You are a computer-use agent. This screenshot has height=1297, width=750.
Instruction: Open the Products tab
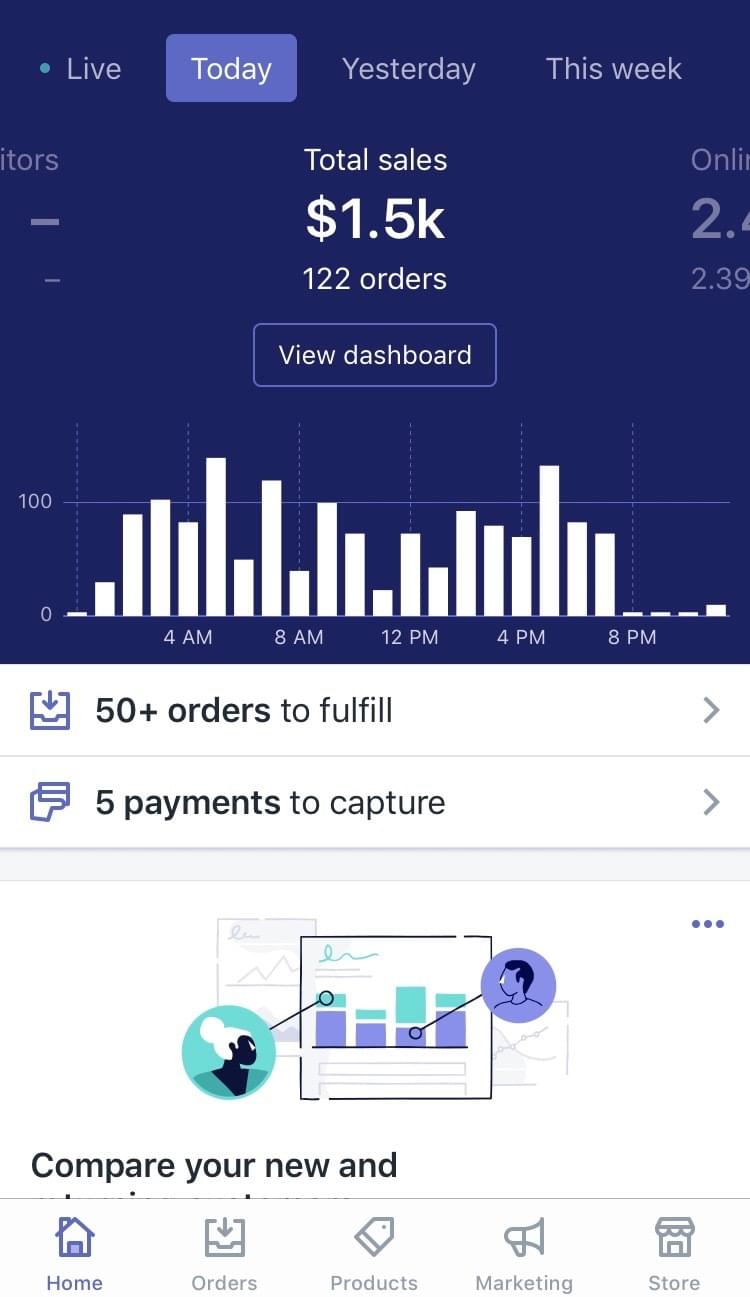[374, 1253]
